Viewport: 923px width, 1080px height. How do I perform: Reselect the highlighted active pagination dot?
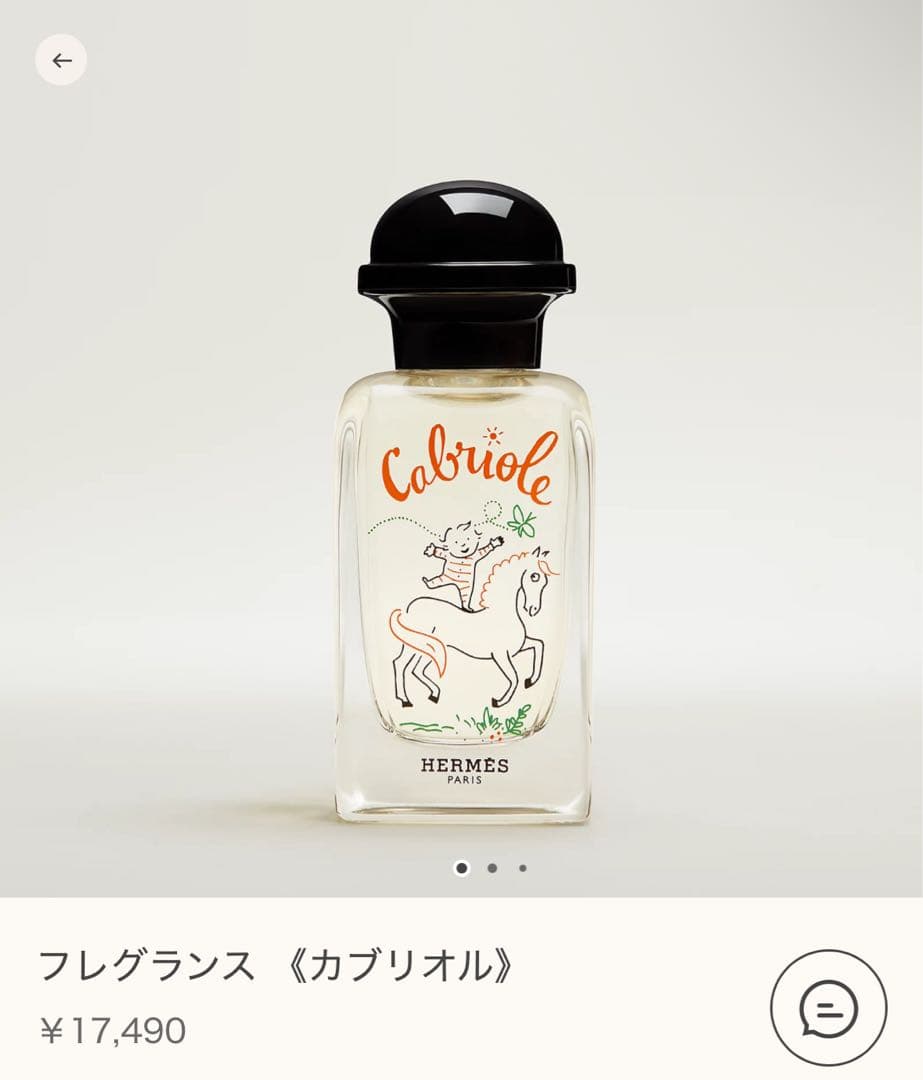click(x=460, y=870)
